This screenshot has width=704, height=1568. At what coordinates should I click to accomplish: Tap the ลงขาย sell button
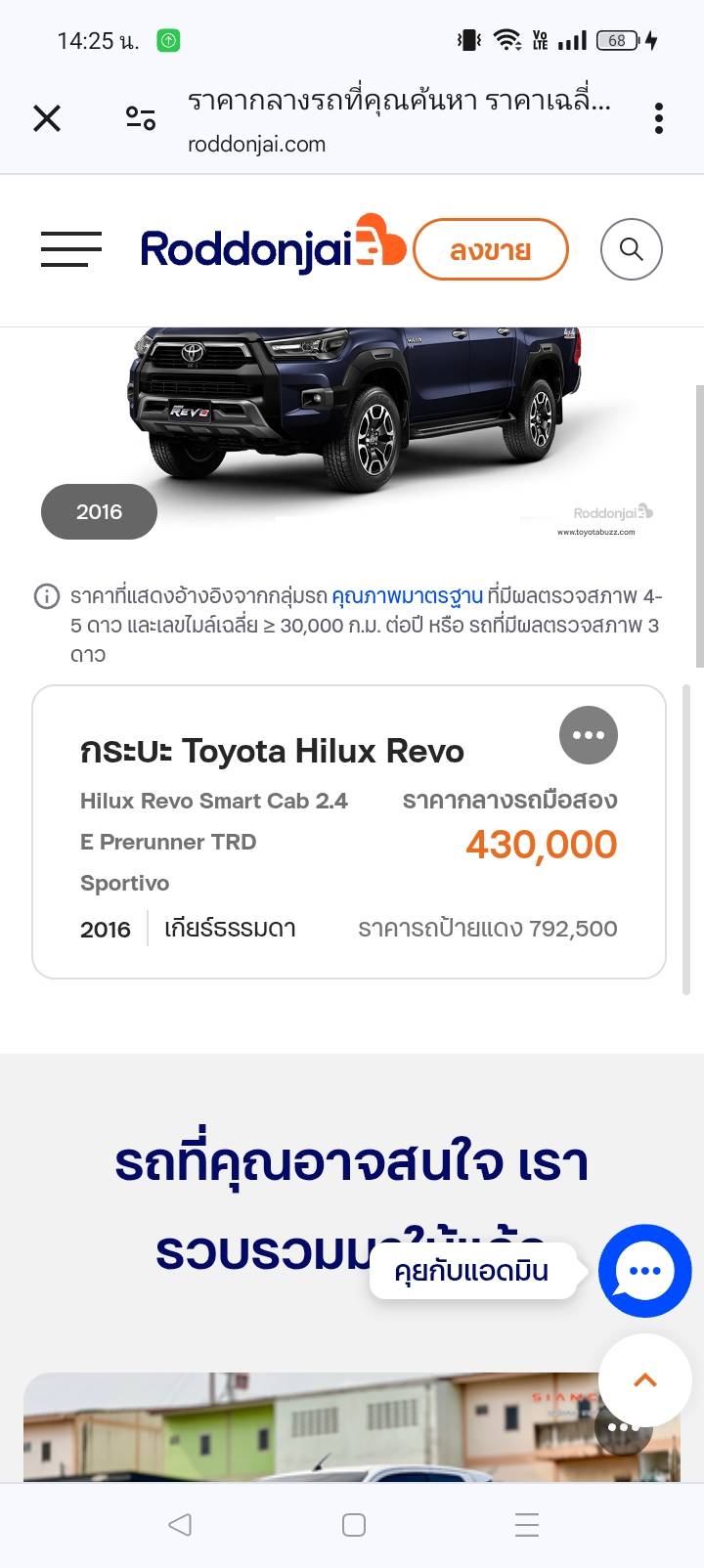coord(490,250)
